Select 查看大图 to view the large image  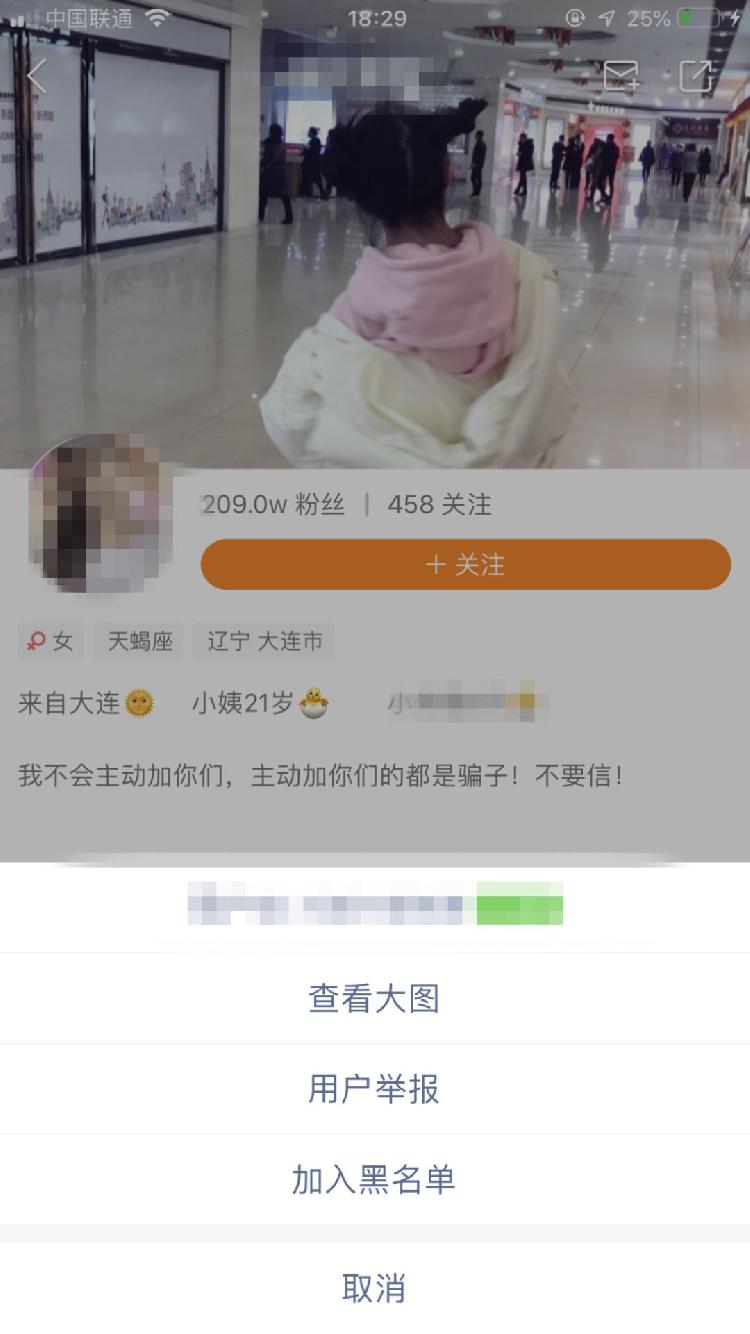[x=375, y=998]
